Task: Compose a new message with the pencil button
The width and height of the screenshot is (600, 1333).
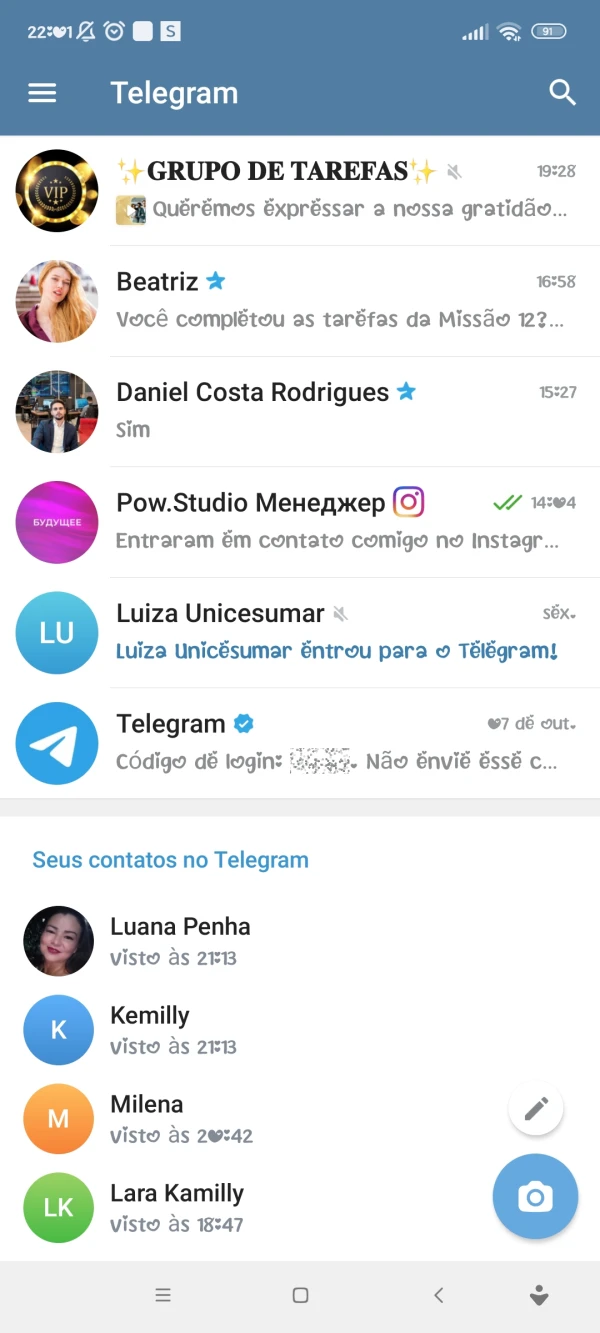Action: (x=536, y=1108)
